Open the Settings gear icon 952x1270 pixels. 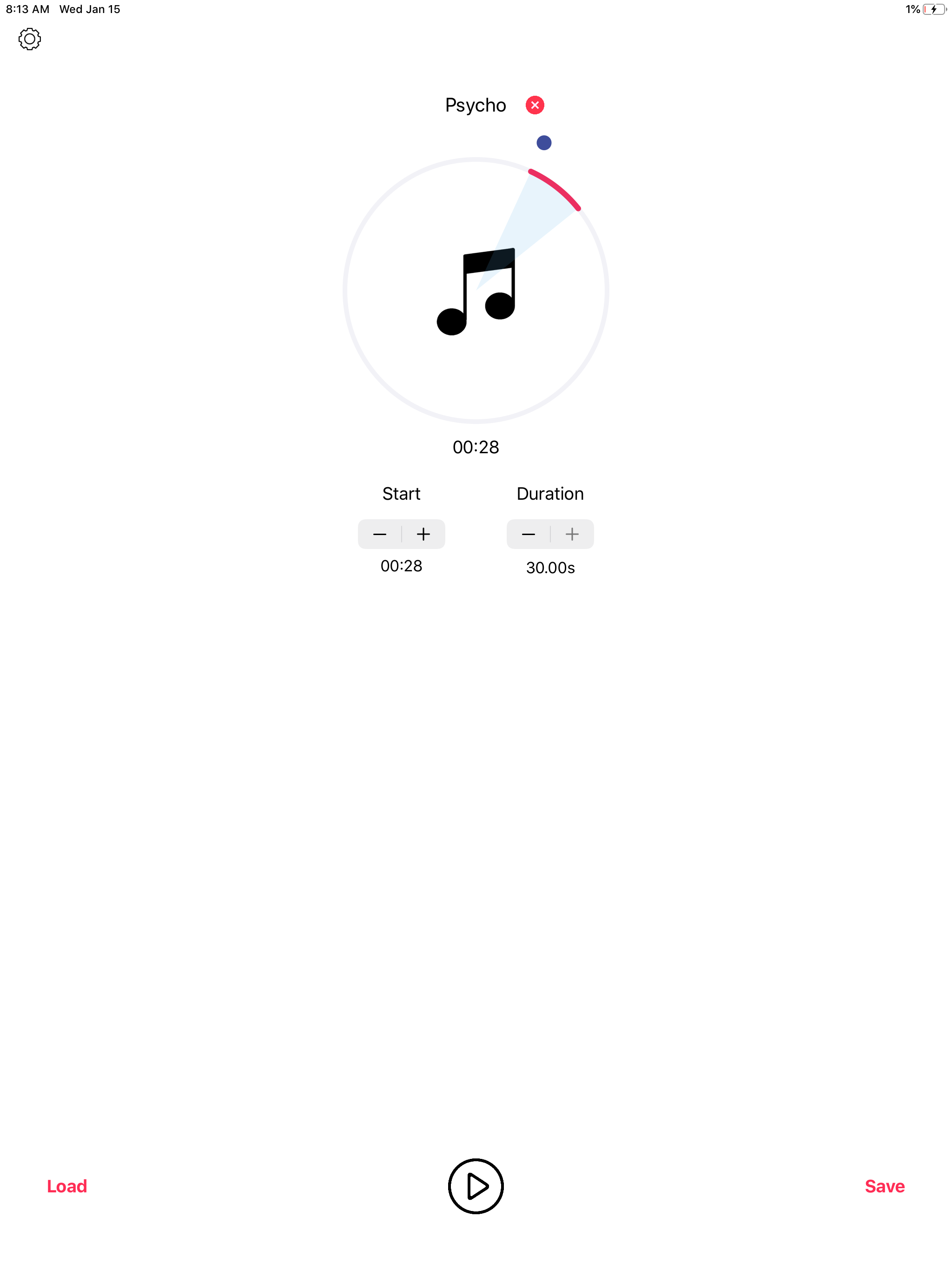click(x=30, y=39)
